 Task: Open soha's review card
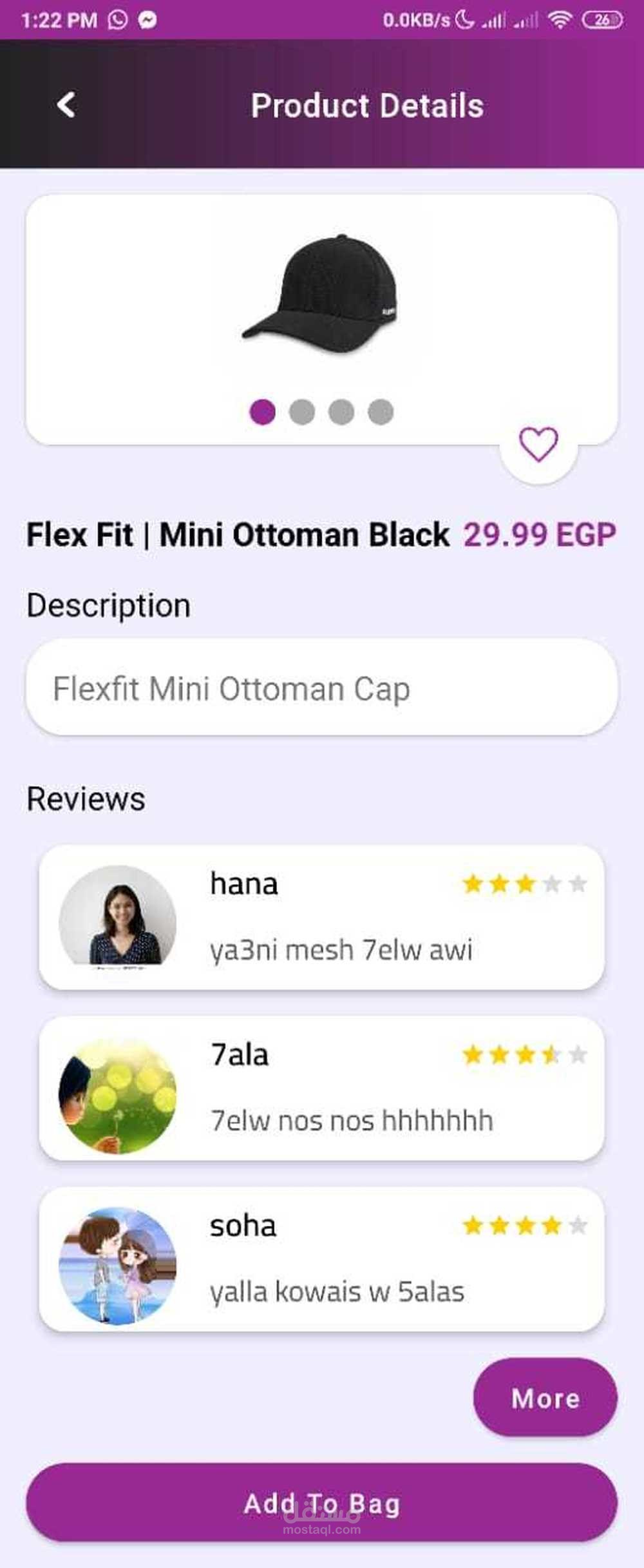click(322, 1260)
